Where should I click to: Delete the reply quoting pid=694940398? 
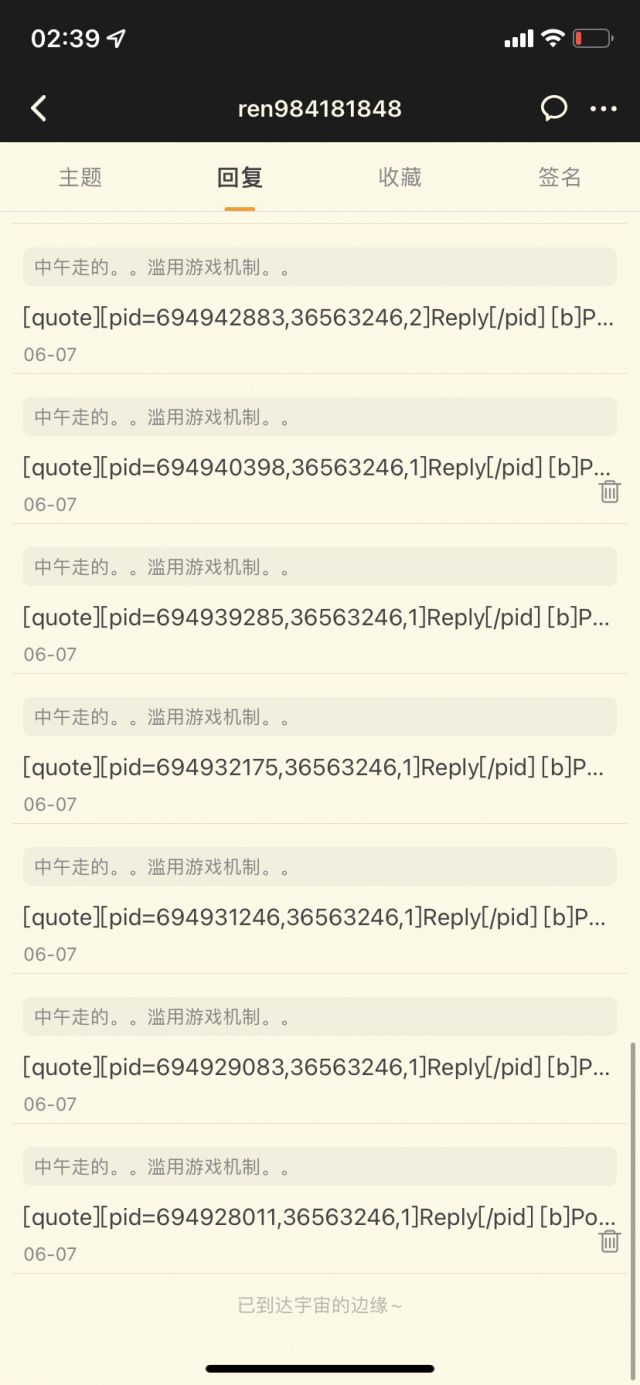coord(610,491)
